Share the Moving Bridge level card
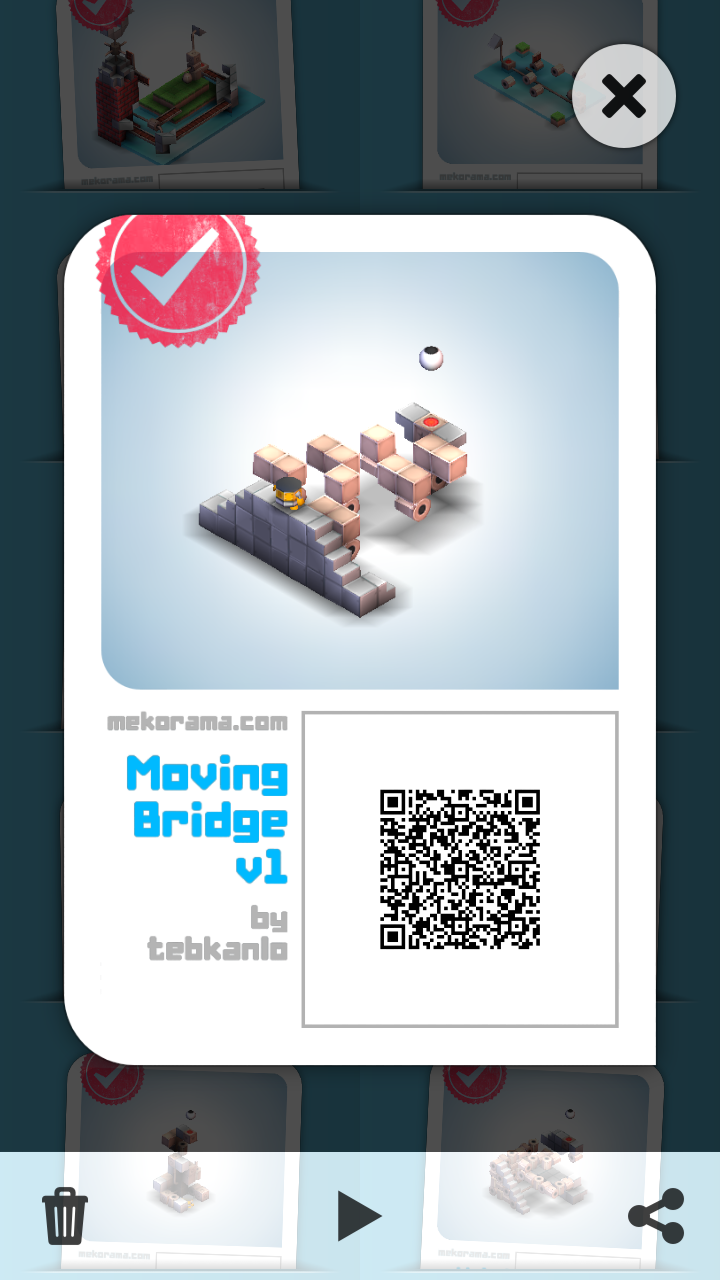This screenshot has height=1280, width=720. coord(656,1216)
